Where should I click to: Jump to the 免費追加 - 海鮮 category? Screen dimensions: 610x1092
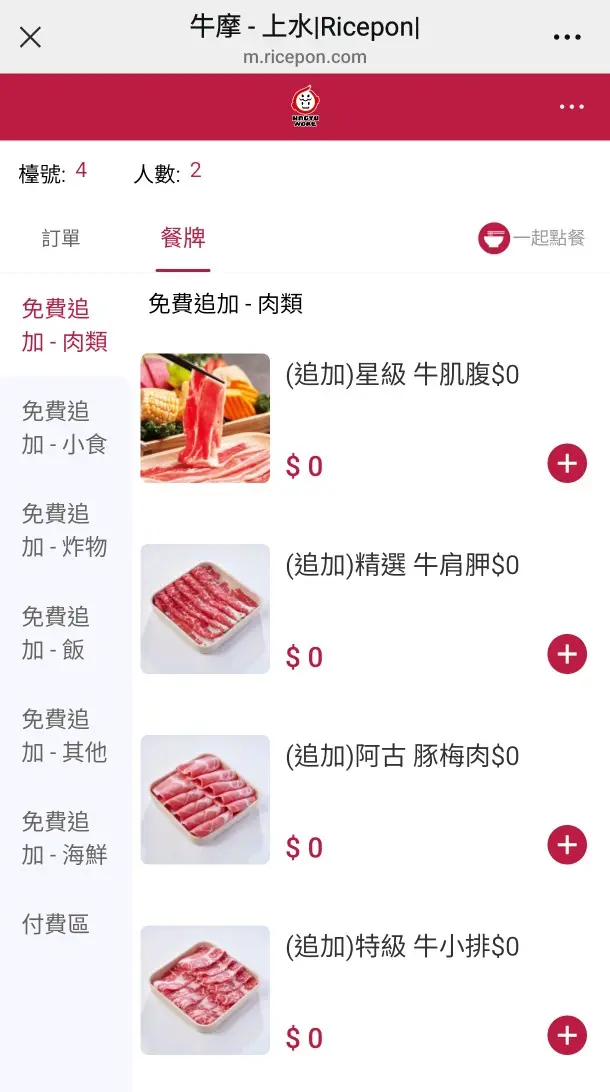click(65, 838)
